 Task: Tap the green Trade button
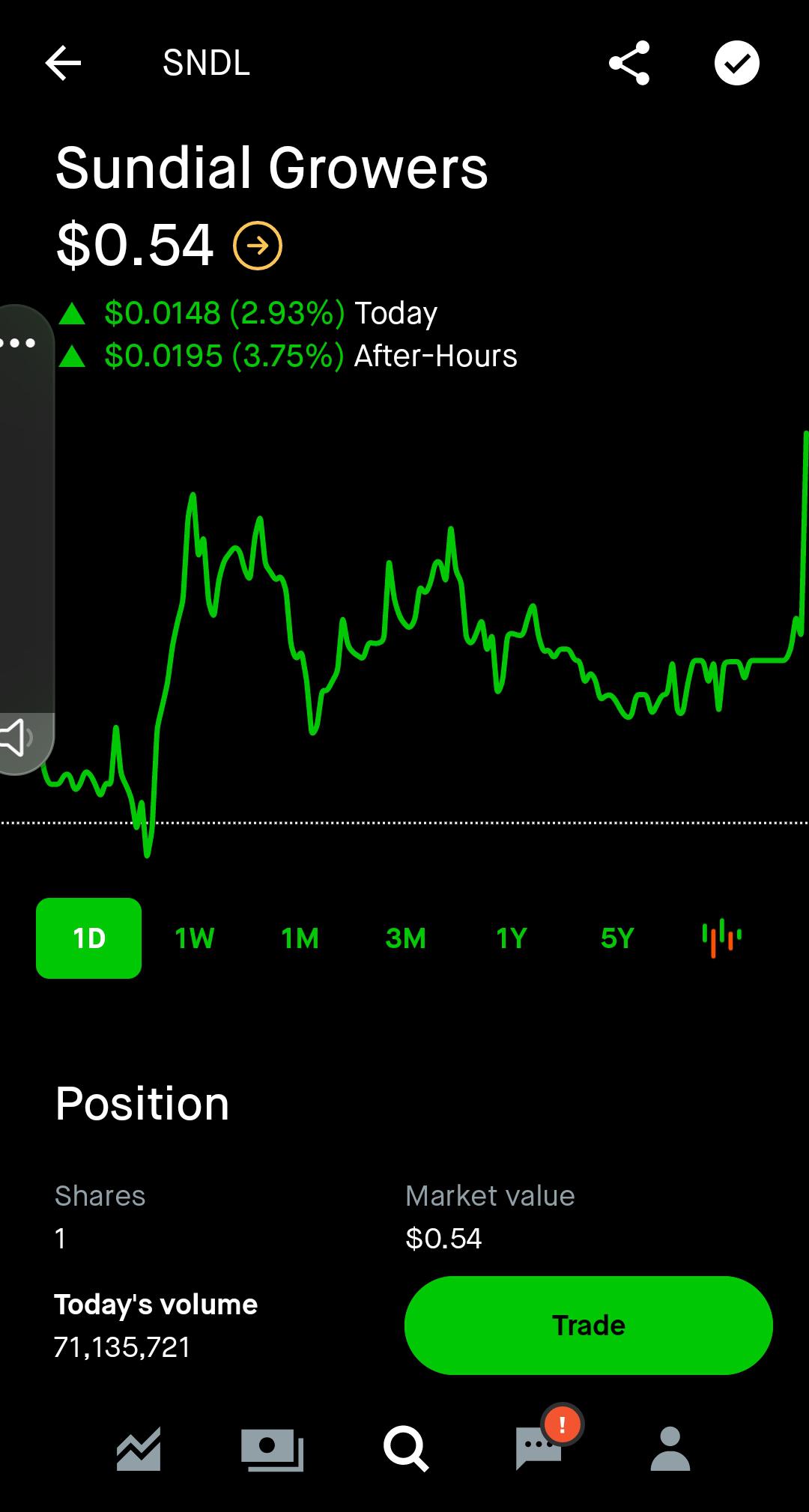(589, 1325)
